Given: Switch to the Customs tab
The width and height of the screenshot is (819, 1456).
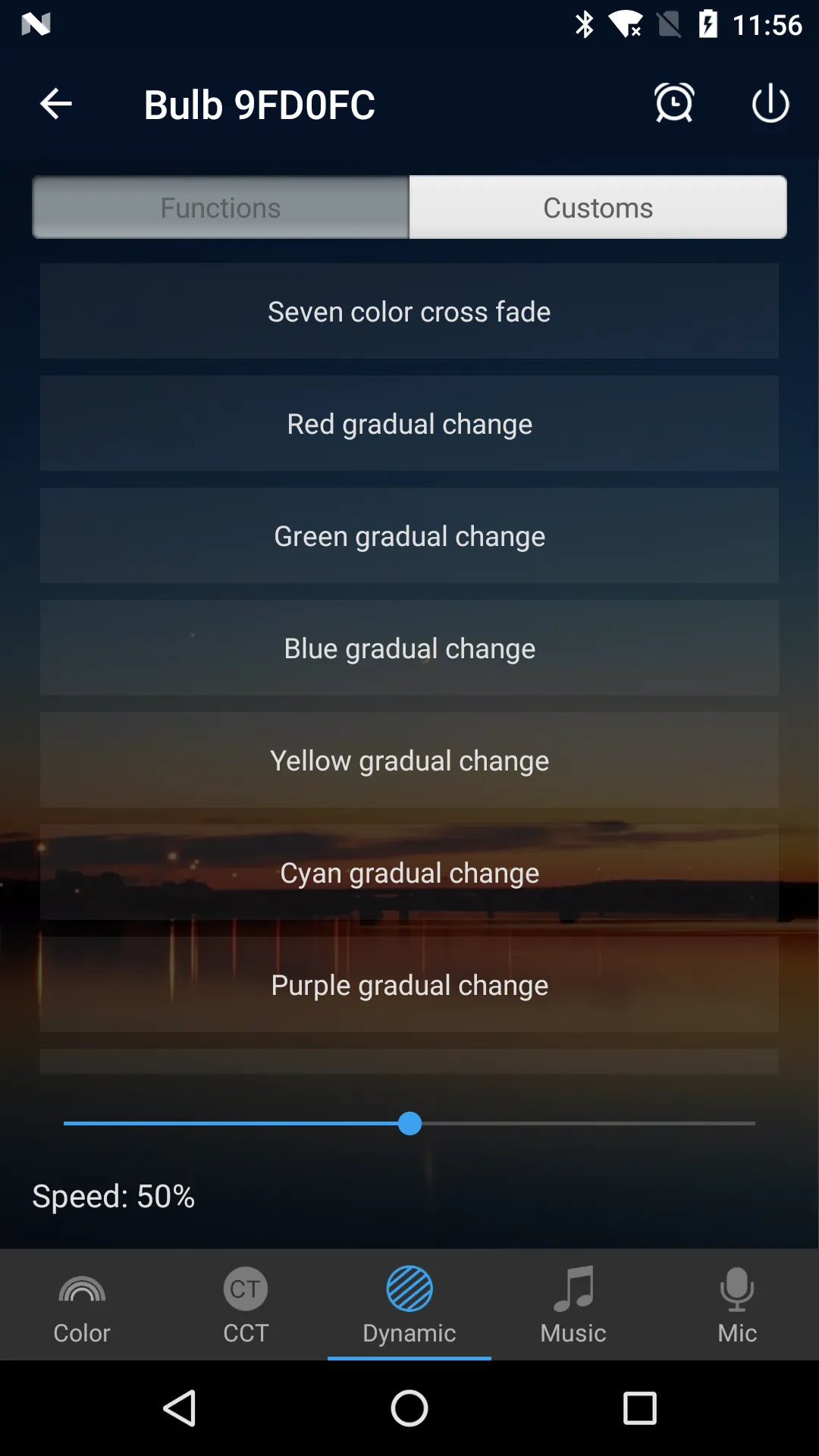Looking at the screenshot, I should pyautogui.click(x=598, y=208).
